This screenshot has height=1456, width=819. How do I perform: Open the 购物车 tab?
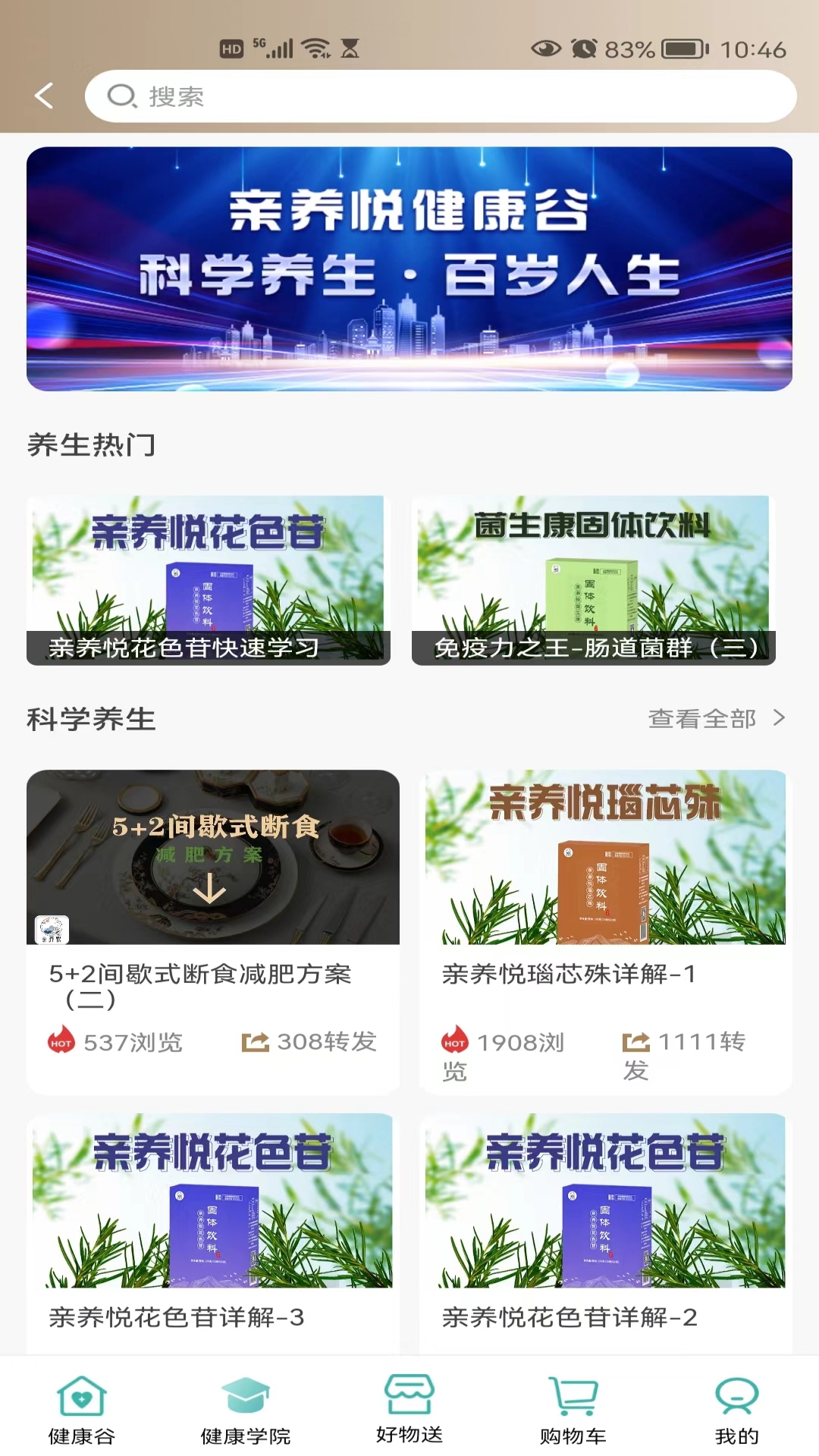pyautogui.click(x=573, y=1410)
